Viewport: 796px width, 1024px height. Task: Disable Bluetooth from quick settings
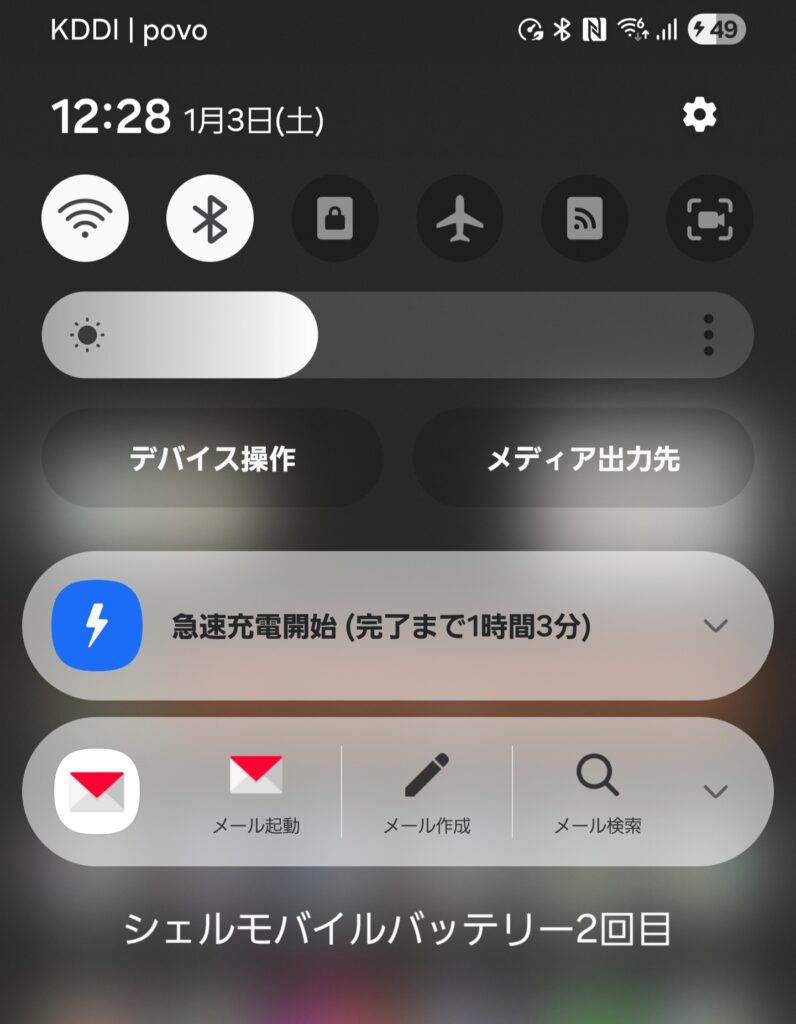pos(209,219)
